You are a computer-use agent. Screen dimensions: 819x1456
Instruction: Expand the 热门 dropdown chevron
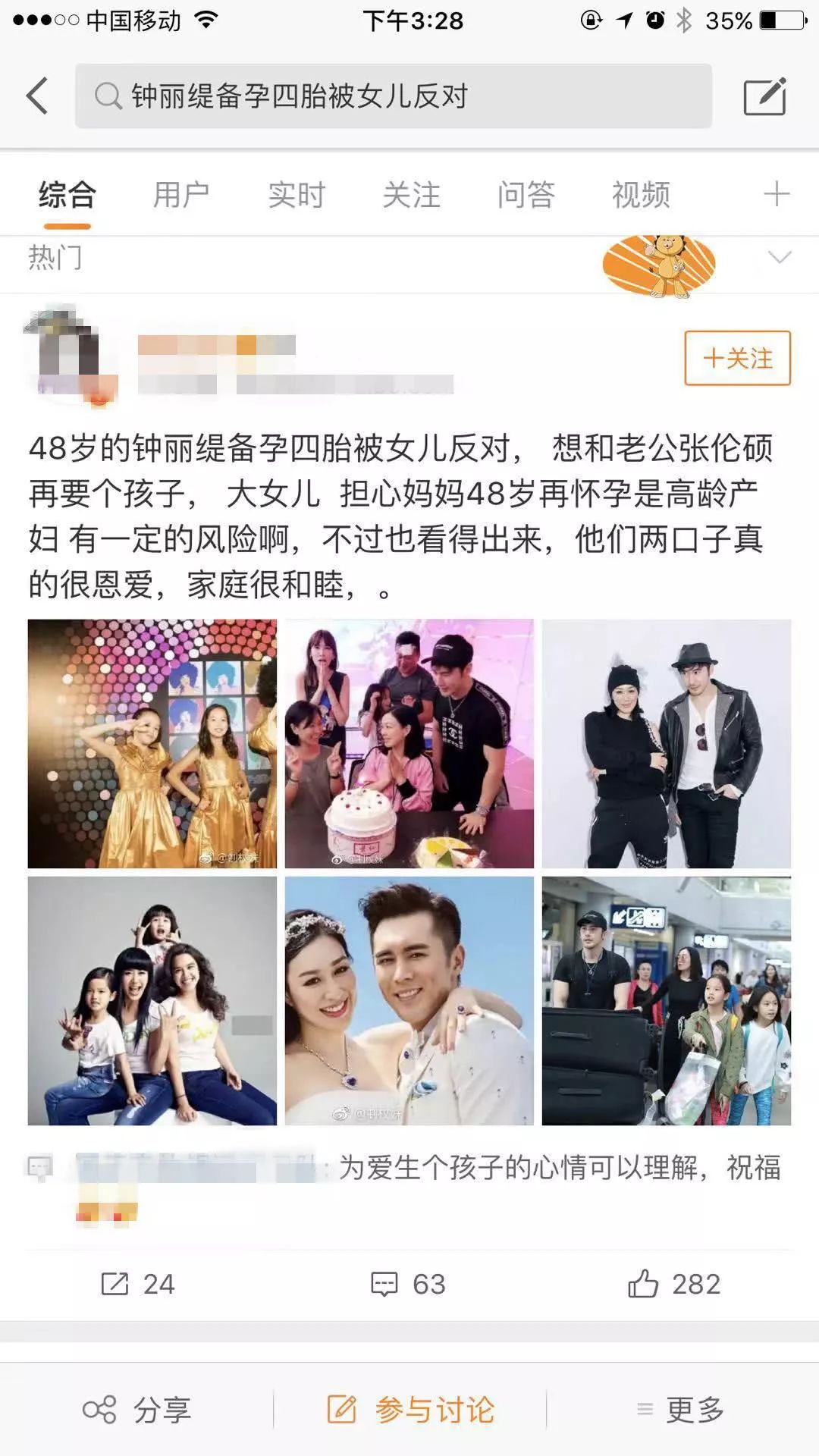tap(780, 257)
